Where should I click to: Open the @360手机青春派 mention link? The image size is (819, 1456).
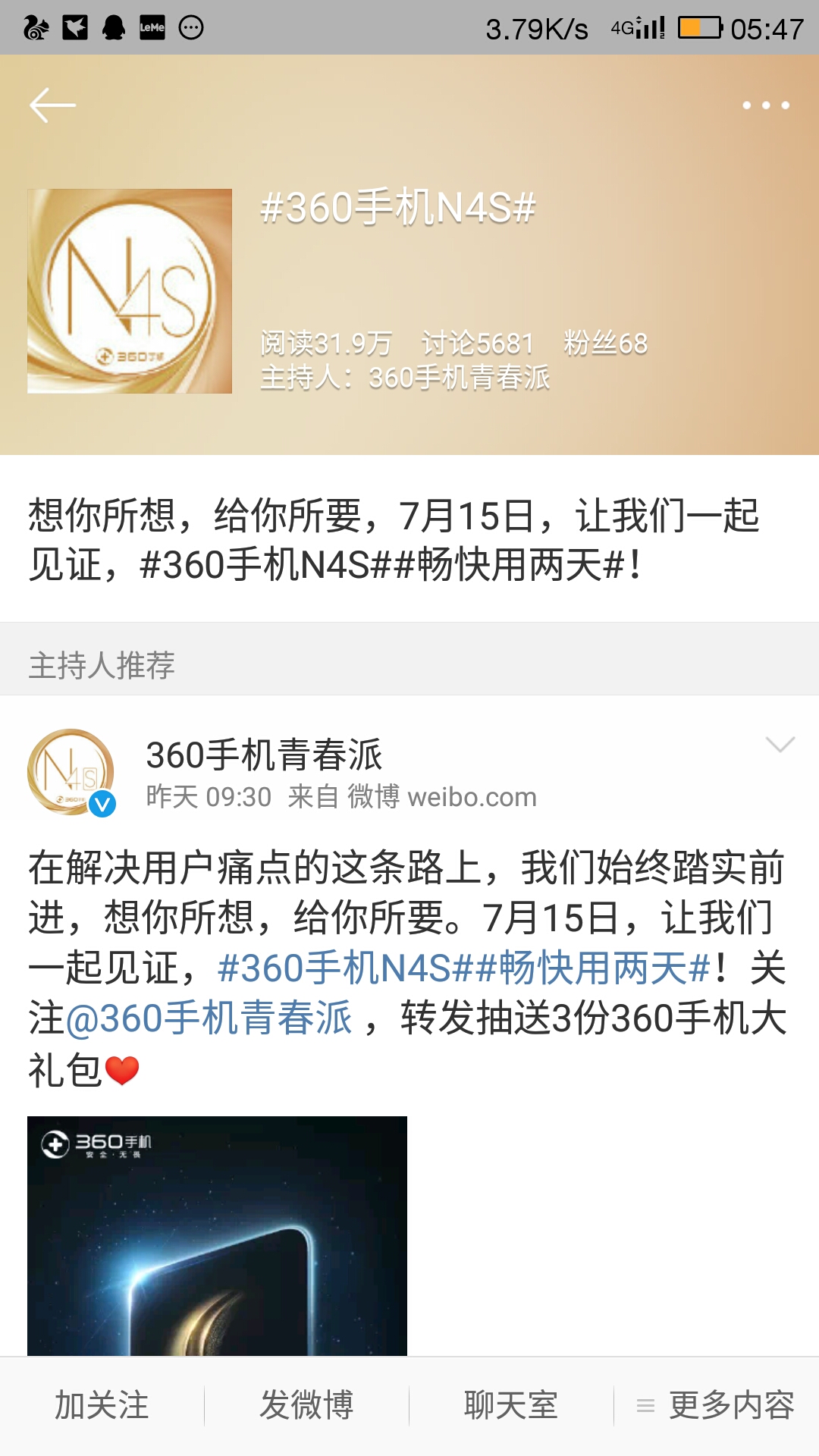pos(209,1018)
